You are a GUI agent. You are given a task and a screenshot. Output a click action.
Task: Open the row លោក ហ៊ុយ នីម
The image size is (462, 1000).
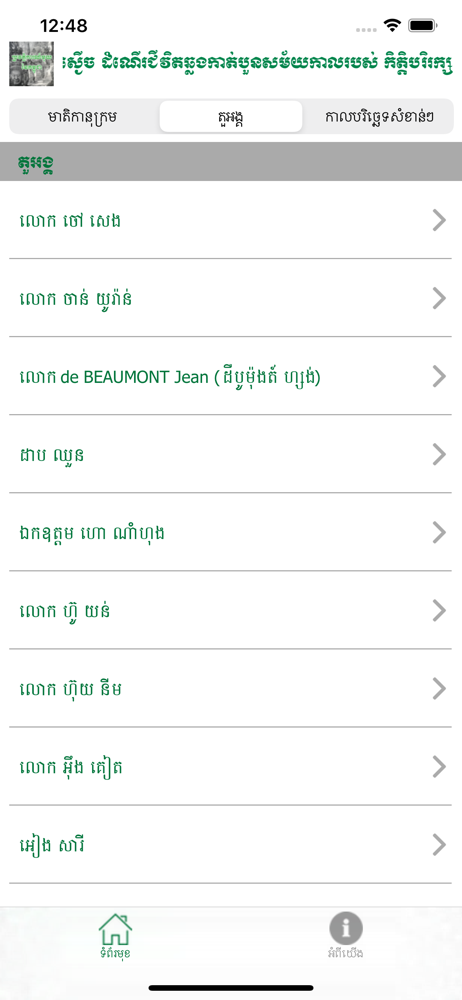(231, 688)
